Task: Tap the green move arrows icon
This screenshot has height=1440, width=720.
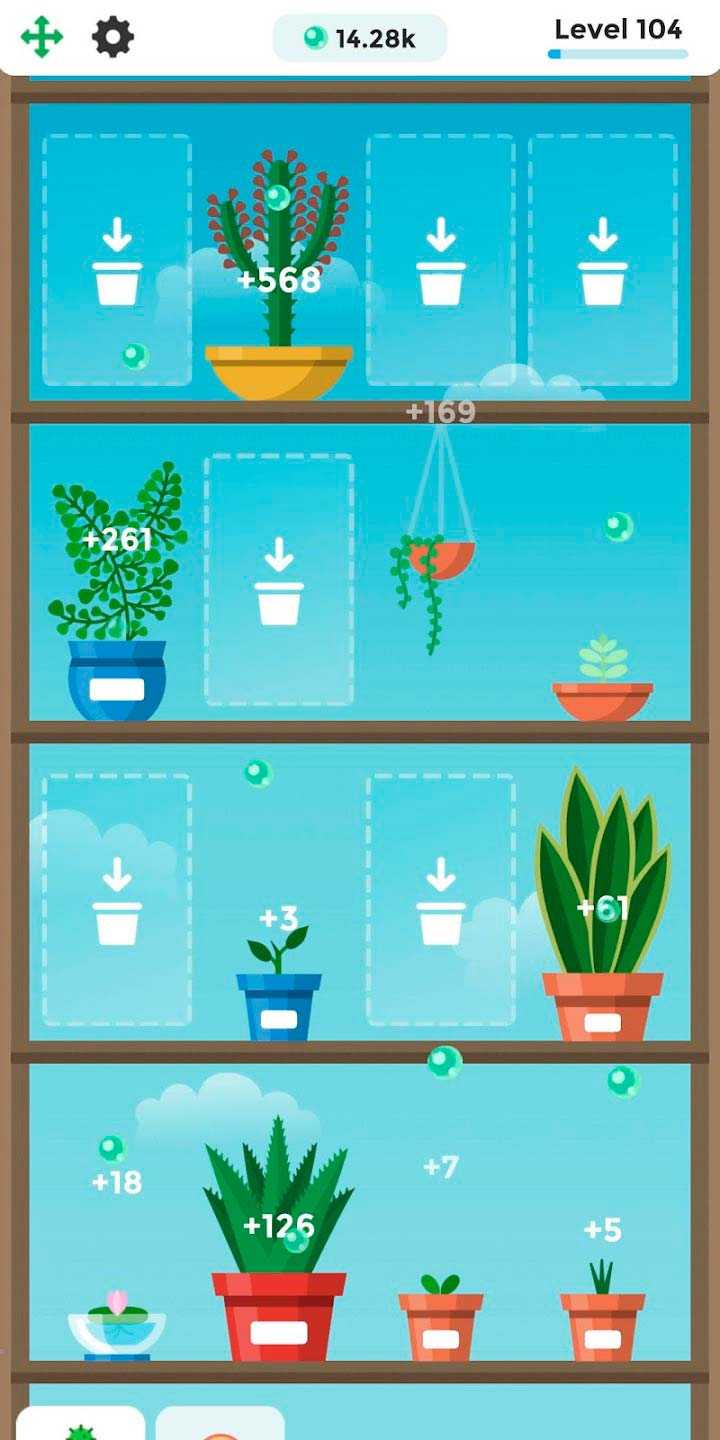Action: point(41,38)
